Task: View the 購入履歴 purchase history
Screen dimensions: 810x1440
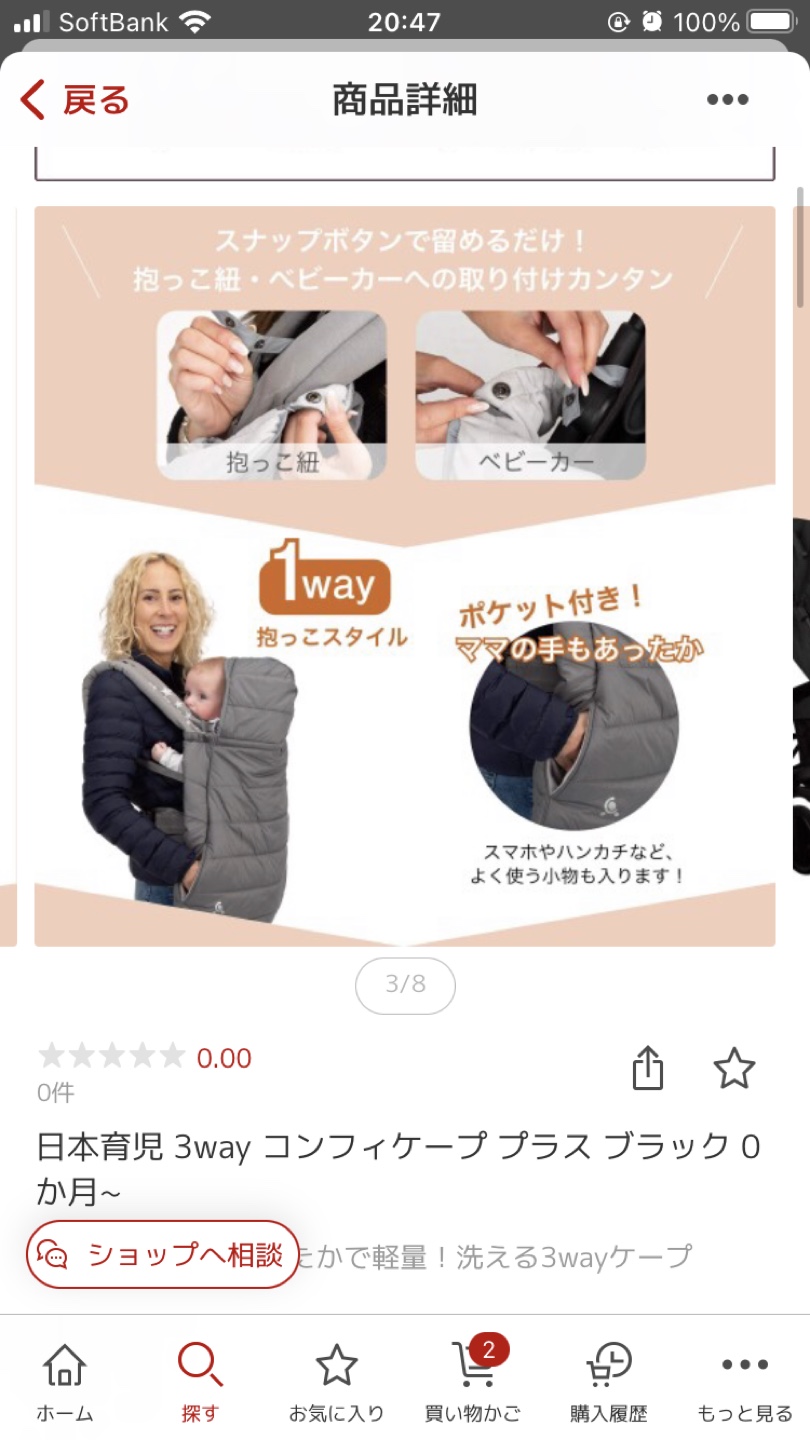Action: 609,1383
